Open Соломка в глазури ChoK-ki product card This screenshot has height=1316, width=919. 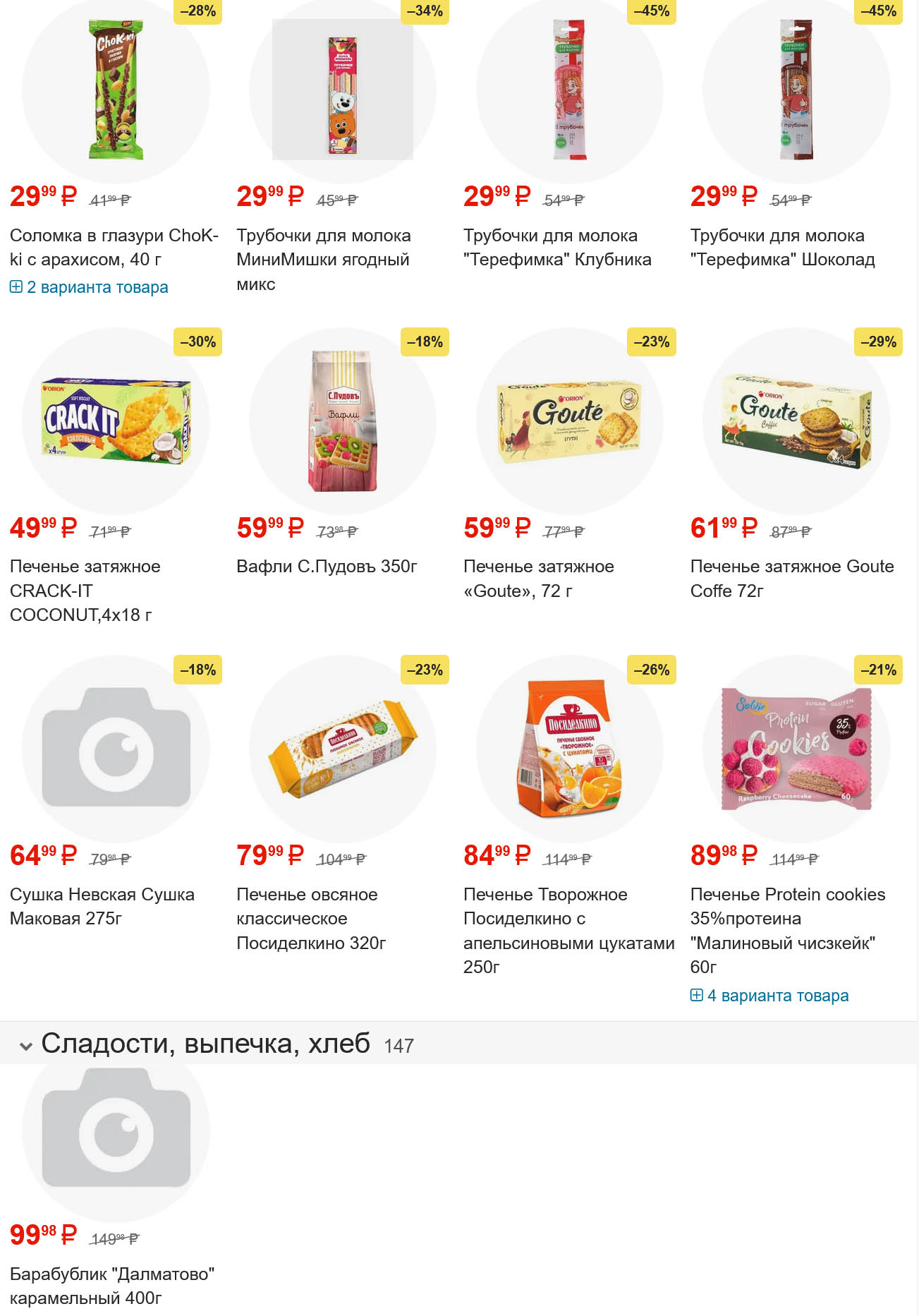point(114,247)
